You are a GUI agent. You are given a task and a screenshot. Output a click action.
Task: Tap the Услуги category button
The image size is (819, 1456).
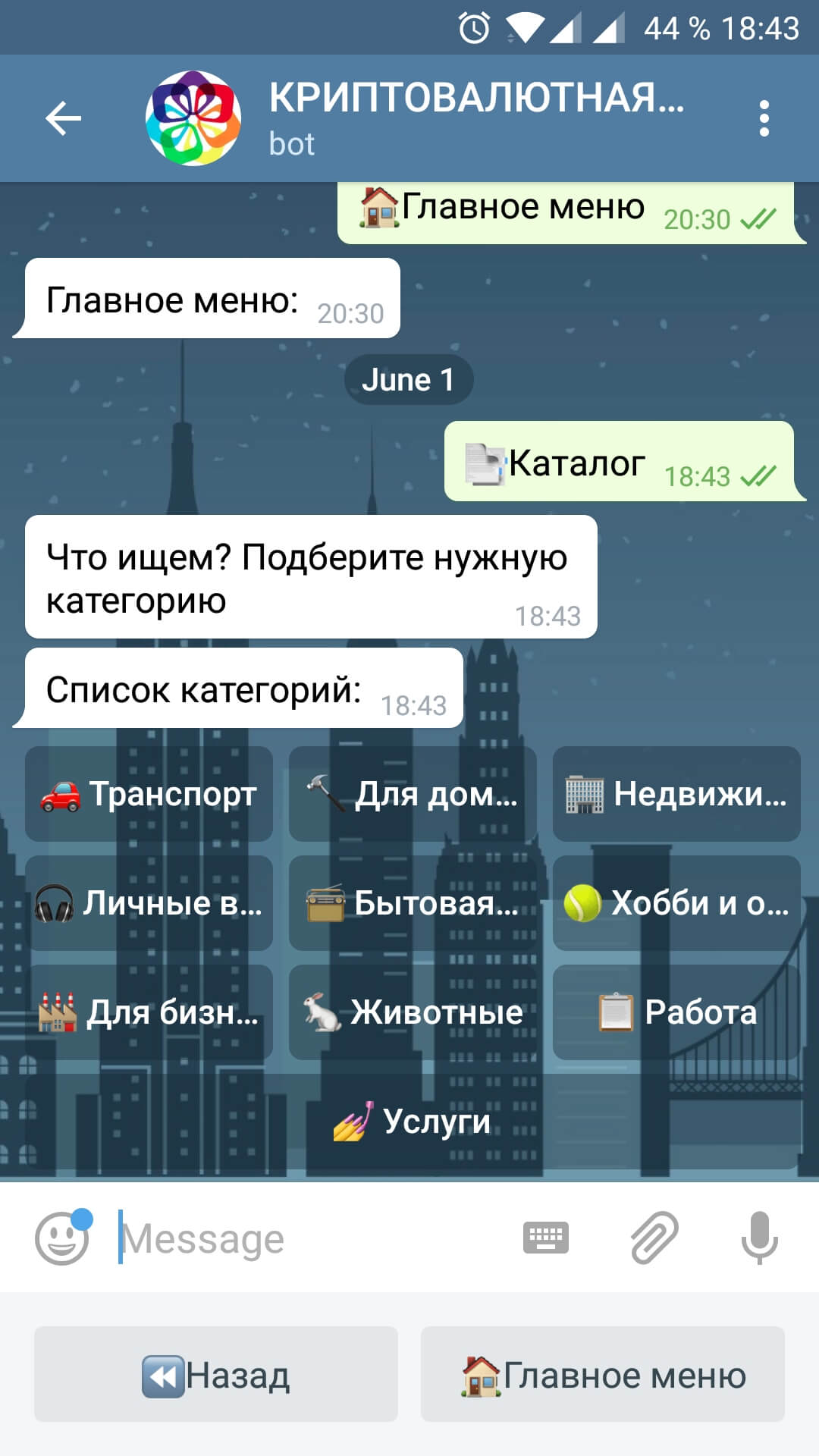(x=413, y=1122)
